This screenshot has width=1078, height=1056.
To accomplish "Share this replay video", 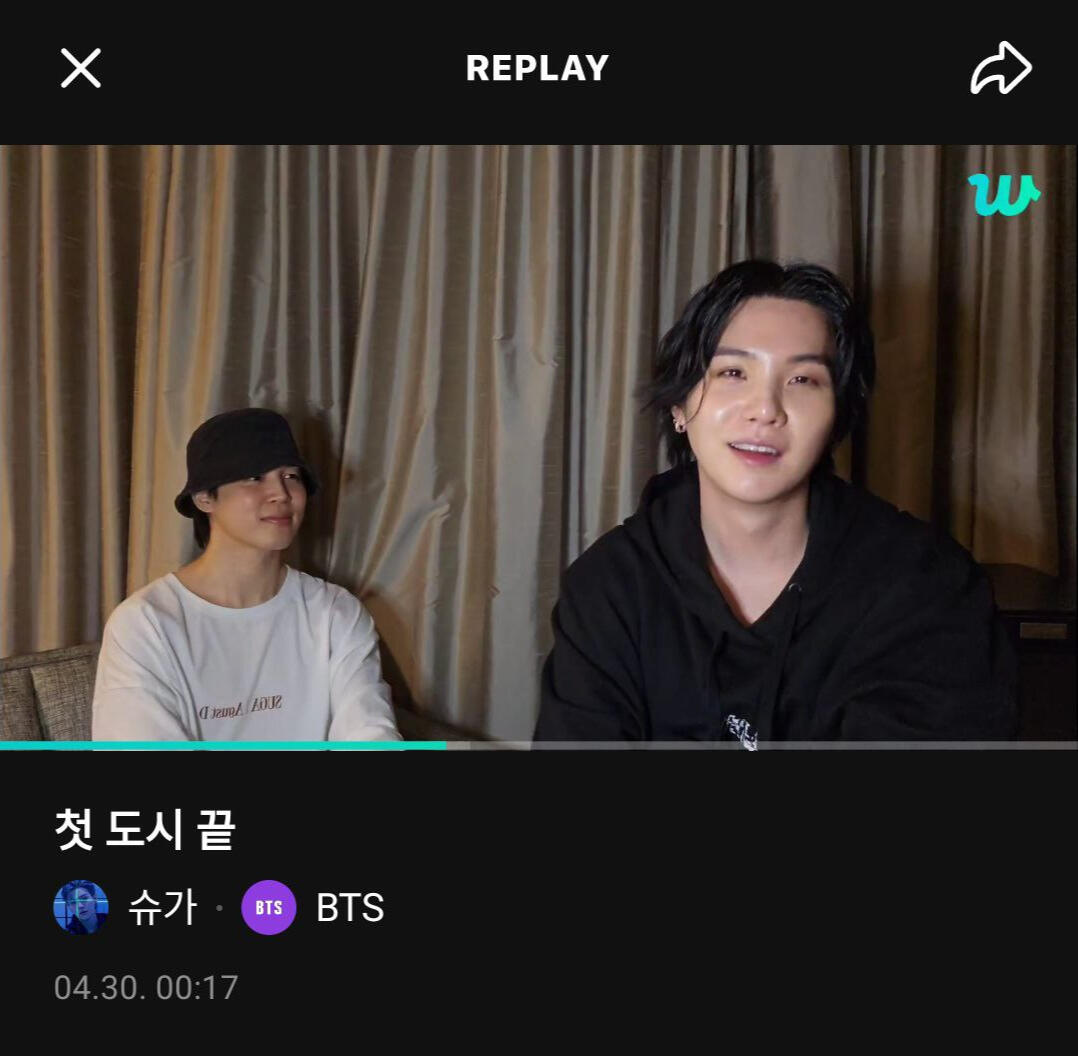I will coord(1000,69).
